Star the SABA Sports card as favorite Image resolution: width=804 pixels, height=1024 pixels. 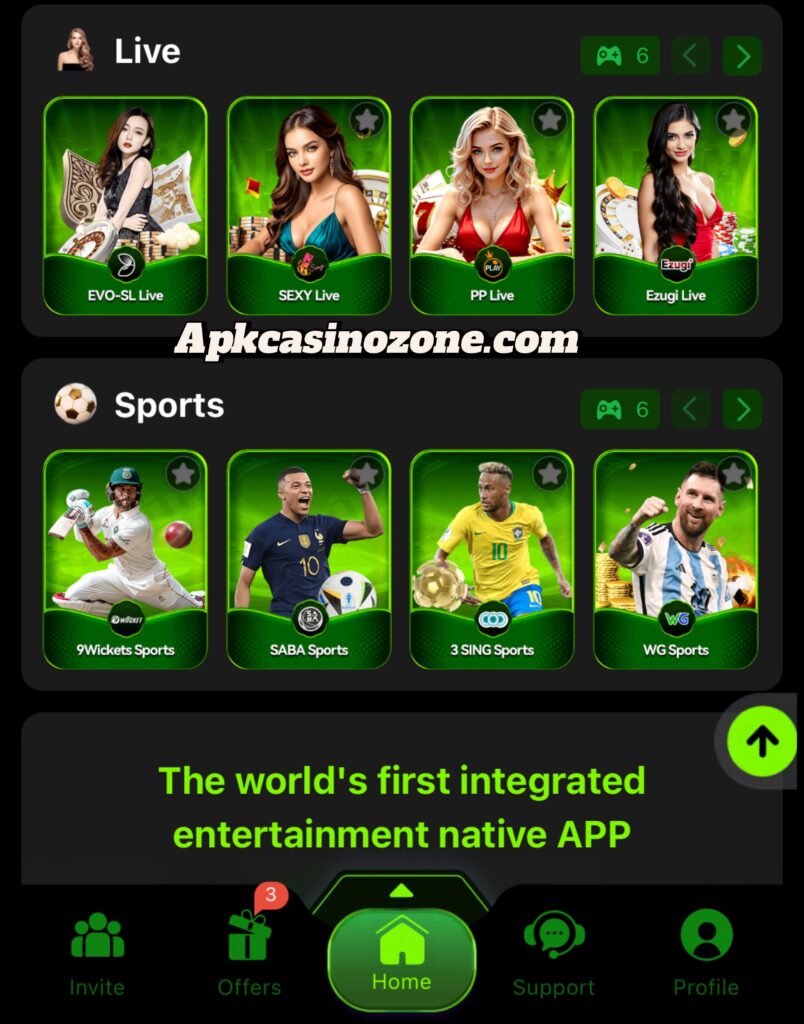click(366, 474)
